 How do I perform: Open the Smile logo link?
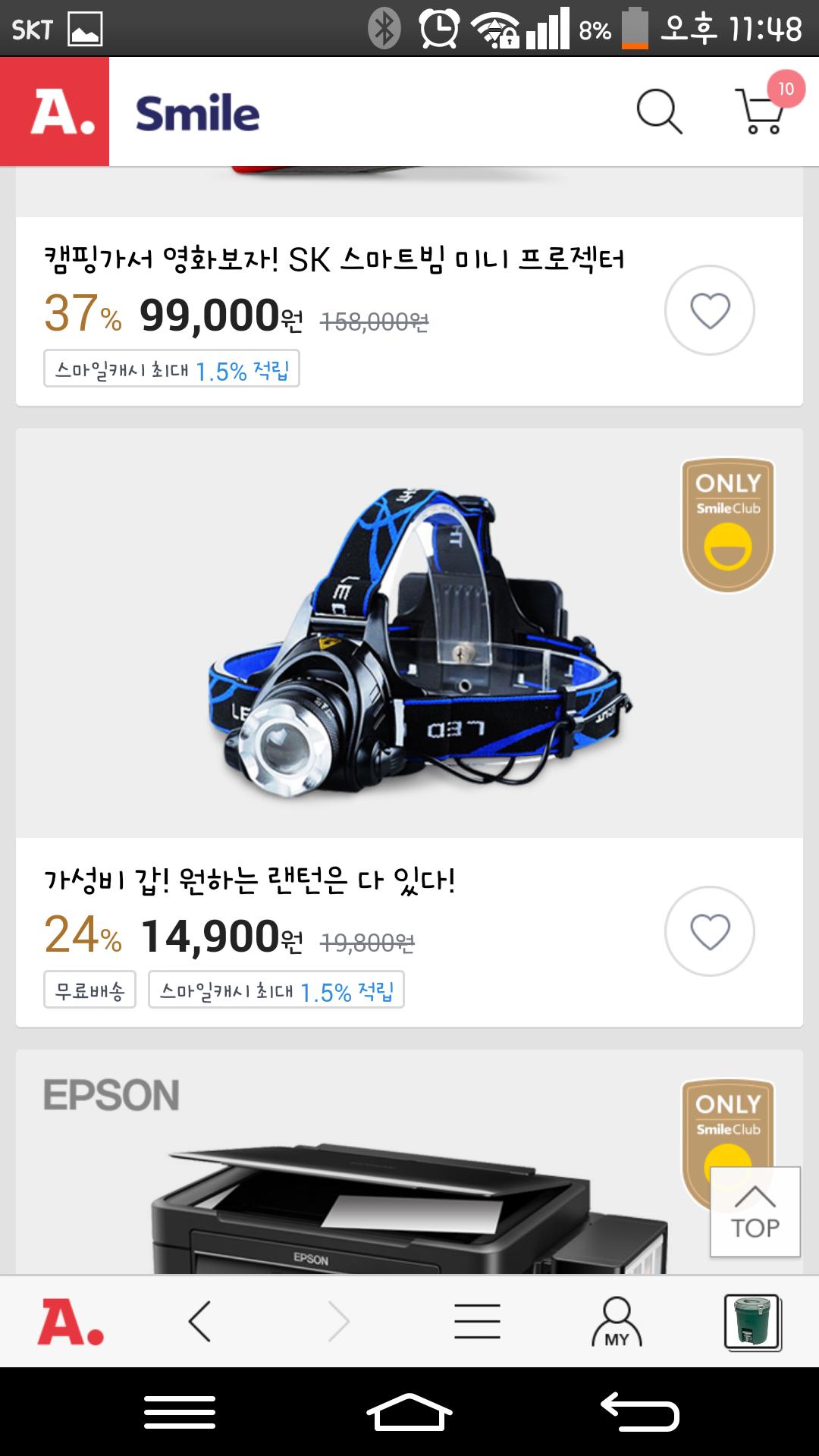[197, 114]
